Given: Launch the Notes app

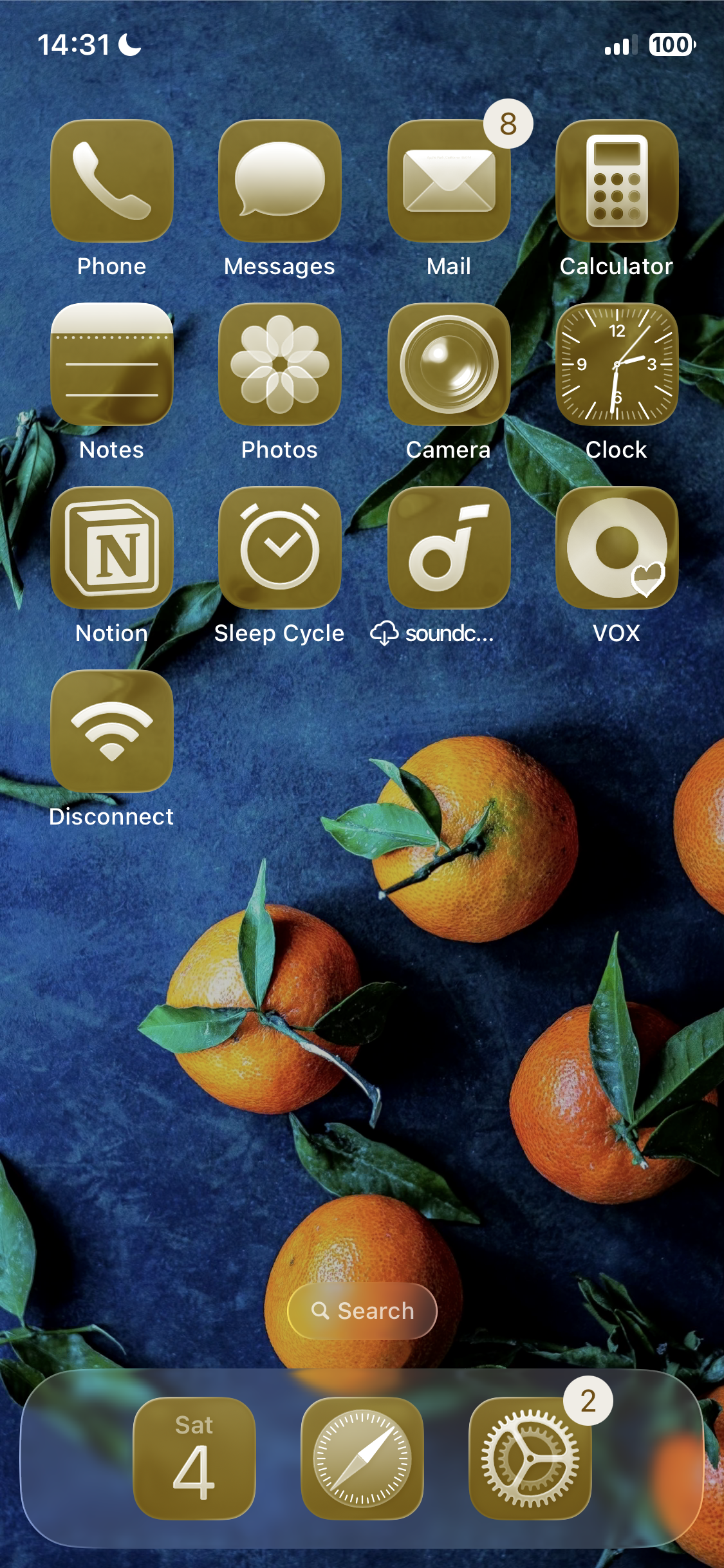Looking at the screenshot, I should click(112, 364).
